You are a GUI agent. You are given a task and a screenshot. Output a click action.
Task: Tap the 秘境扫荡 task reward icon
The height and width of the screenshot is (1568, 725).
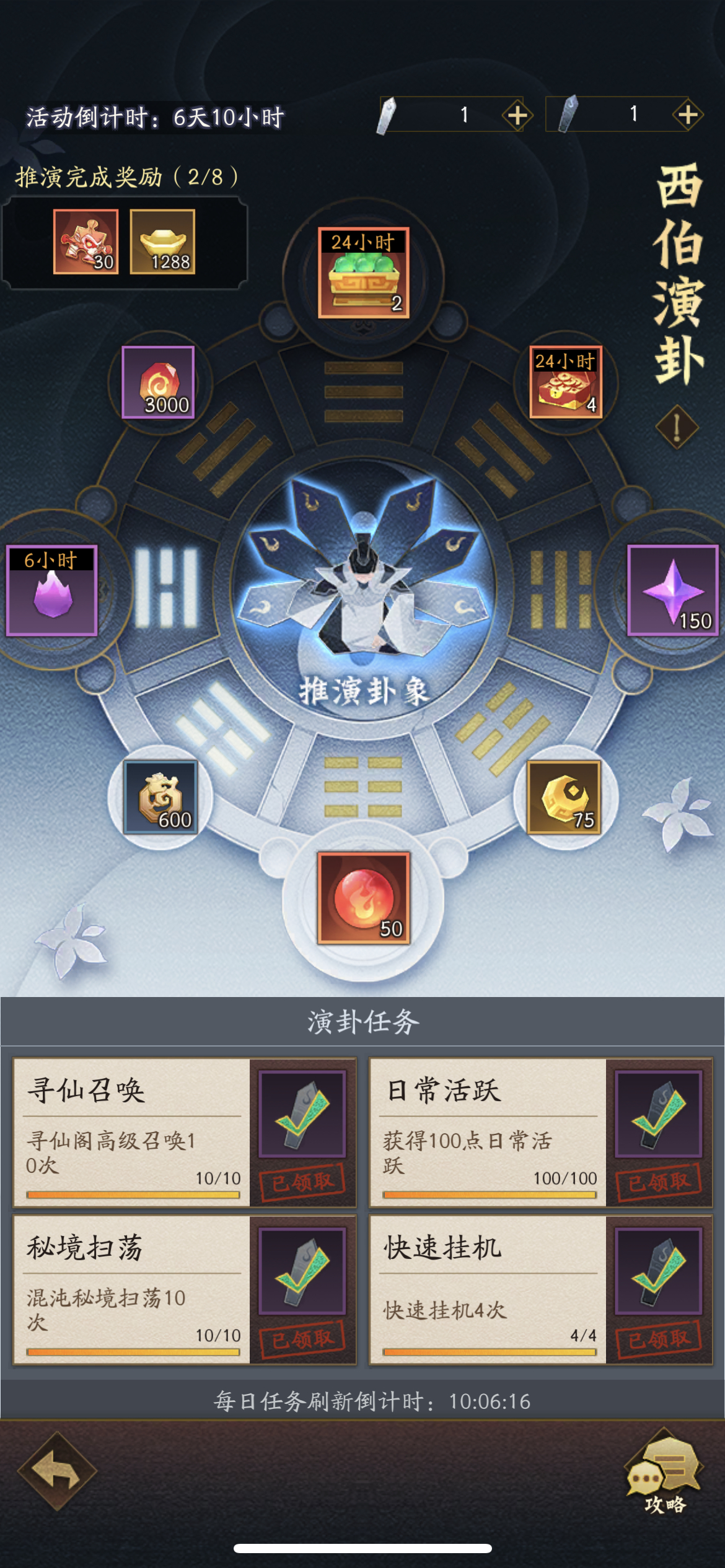point(302,1271)
